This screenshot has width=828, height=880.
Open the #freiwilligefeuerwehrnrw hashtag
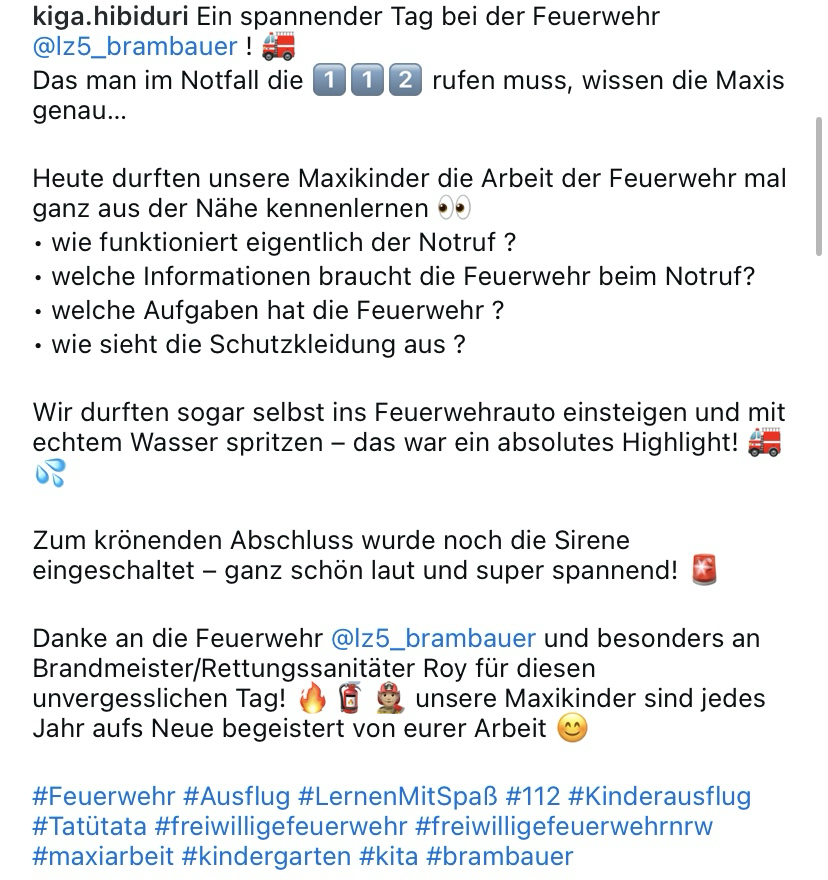(563, 827)
